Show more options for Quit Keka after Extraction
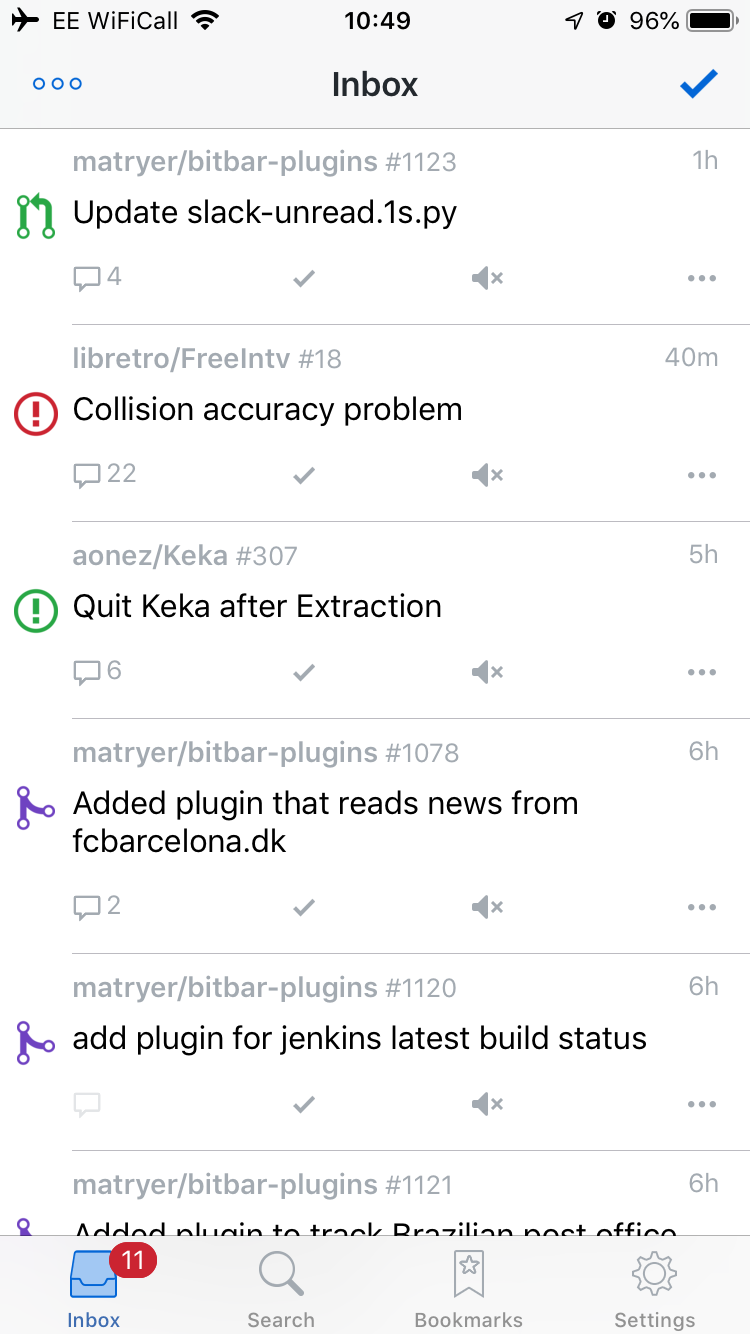750x1334 pixels. pyautogui.click(x=702, y=672)
